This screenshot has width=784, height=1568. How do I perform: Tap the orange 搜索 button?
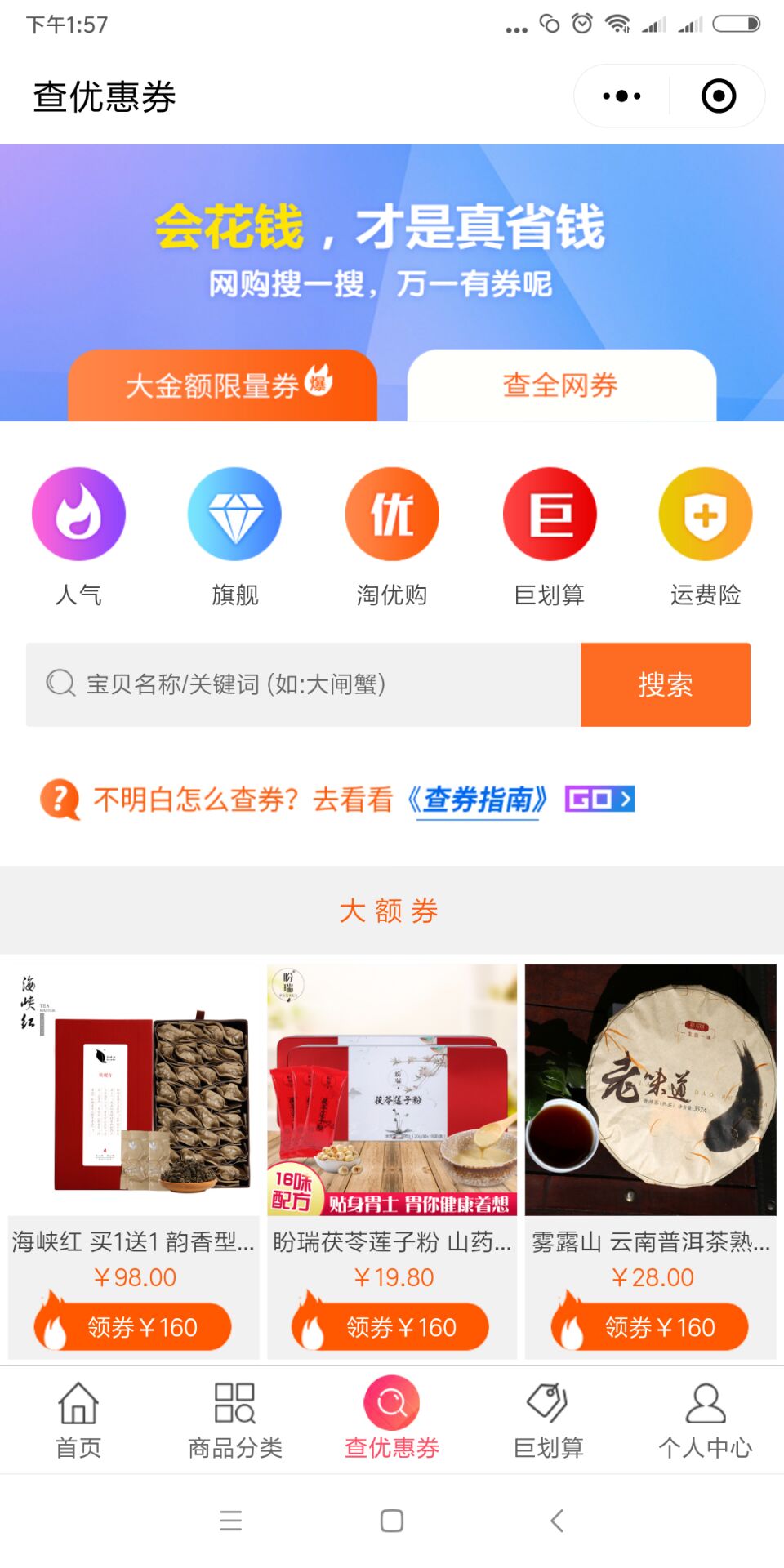(x=666, y=684)
